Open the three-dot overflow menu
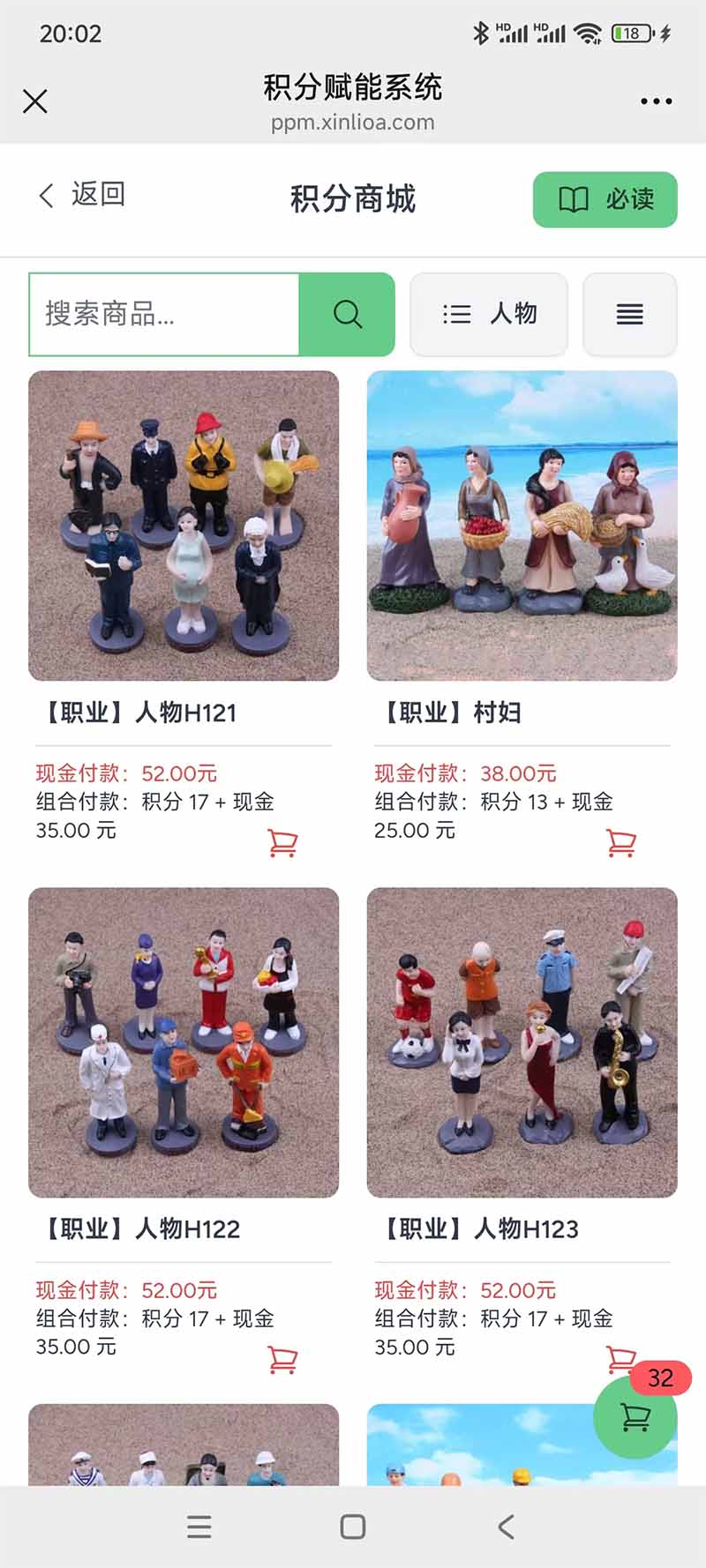Viewport: 706px width, 1568px height. pos(656,101)
